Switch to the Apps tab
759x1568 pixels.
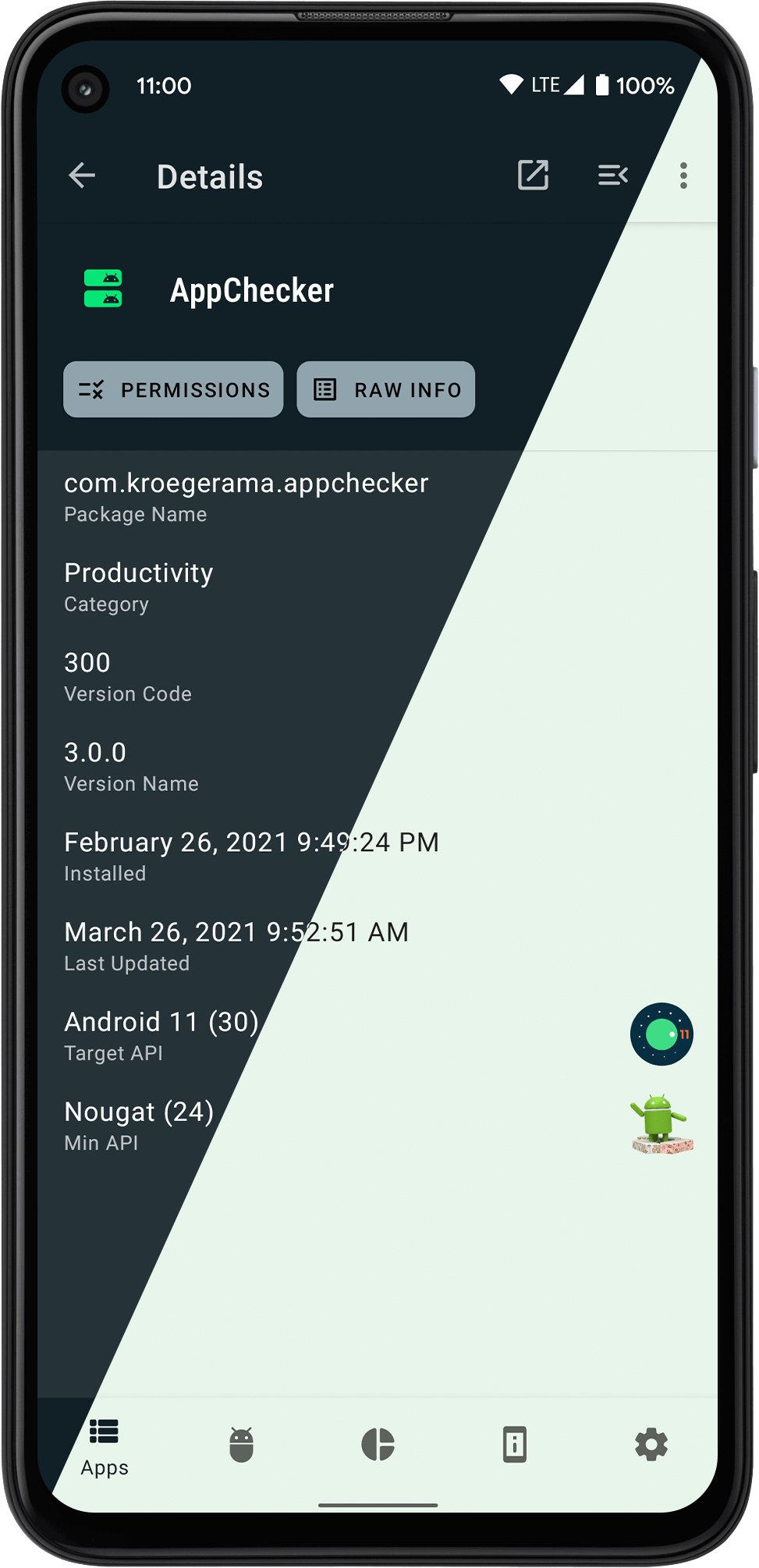tap(105, 1447)
